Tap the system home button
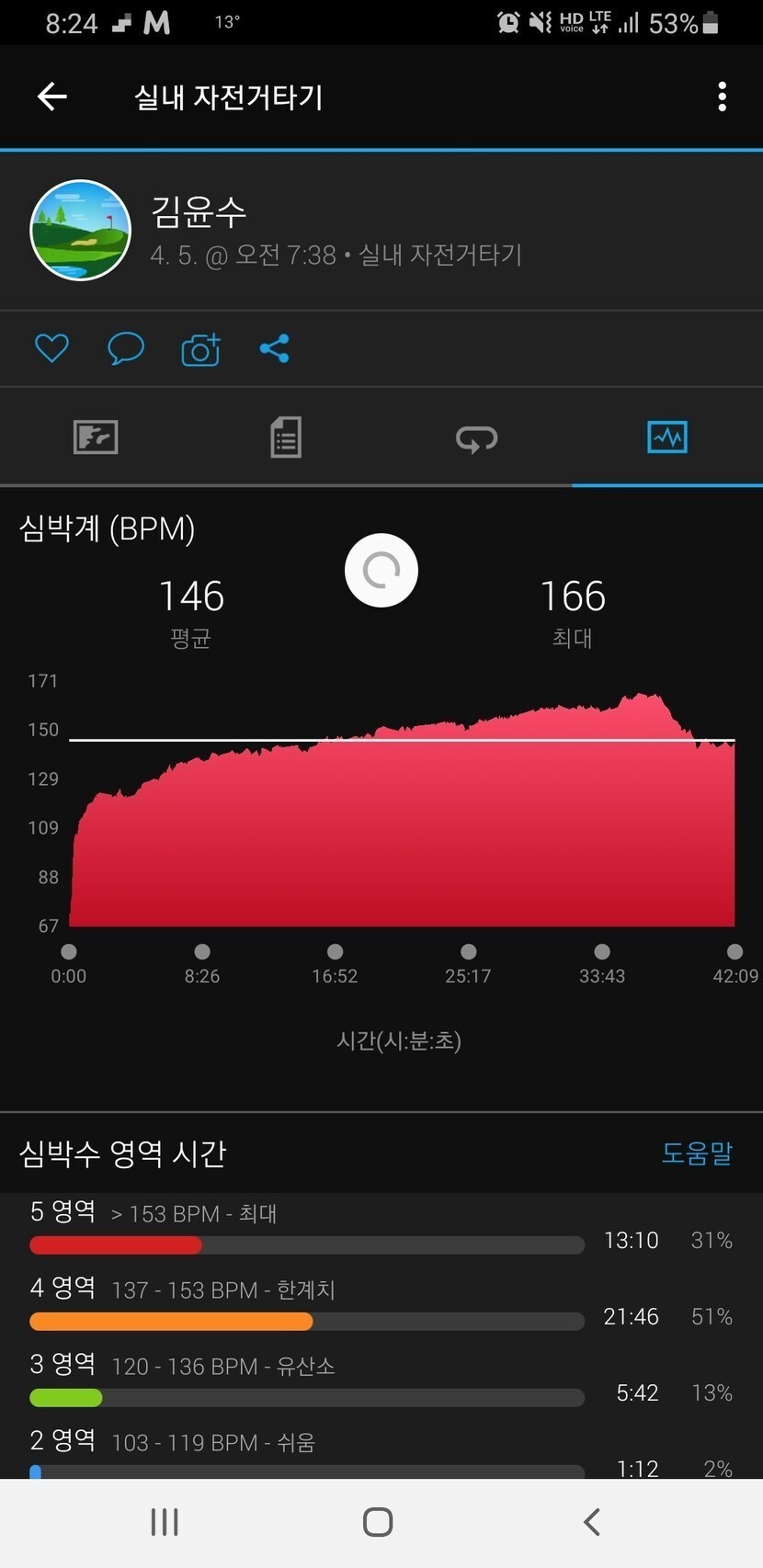This screenshot has width=763, height=1568. point(378,1522)
